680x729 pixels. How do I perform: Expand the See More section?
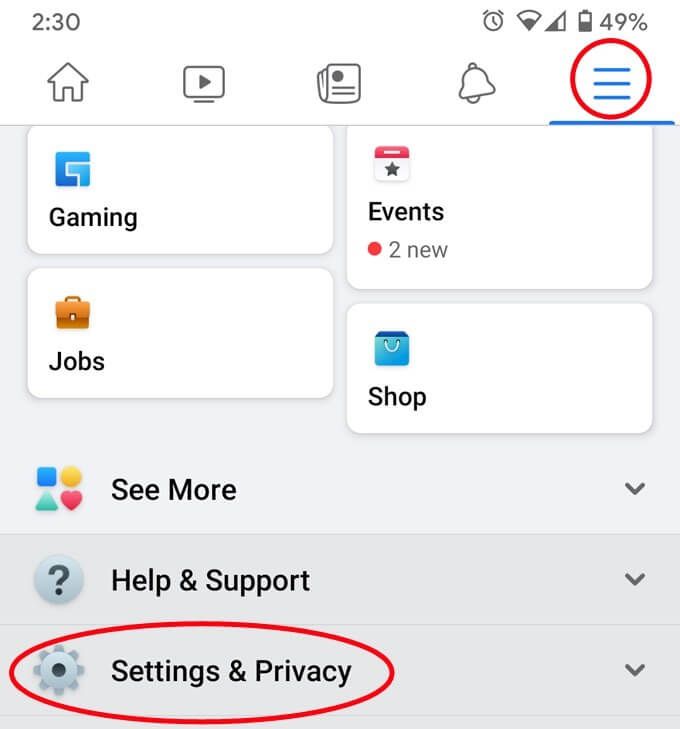pos(340,489)
